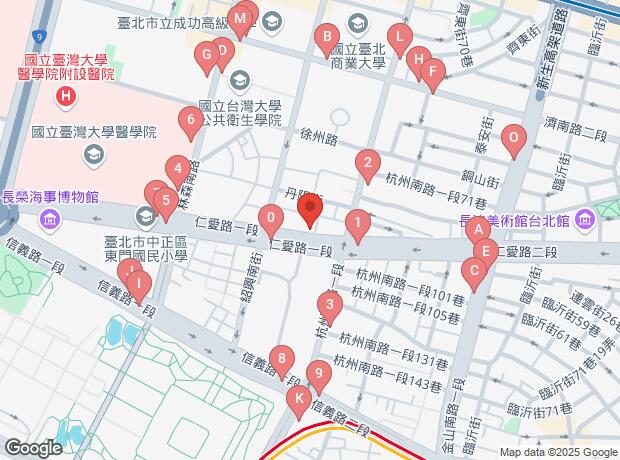Tap map marker 3

329,305
